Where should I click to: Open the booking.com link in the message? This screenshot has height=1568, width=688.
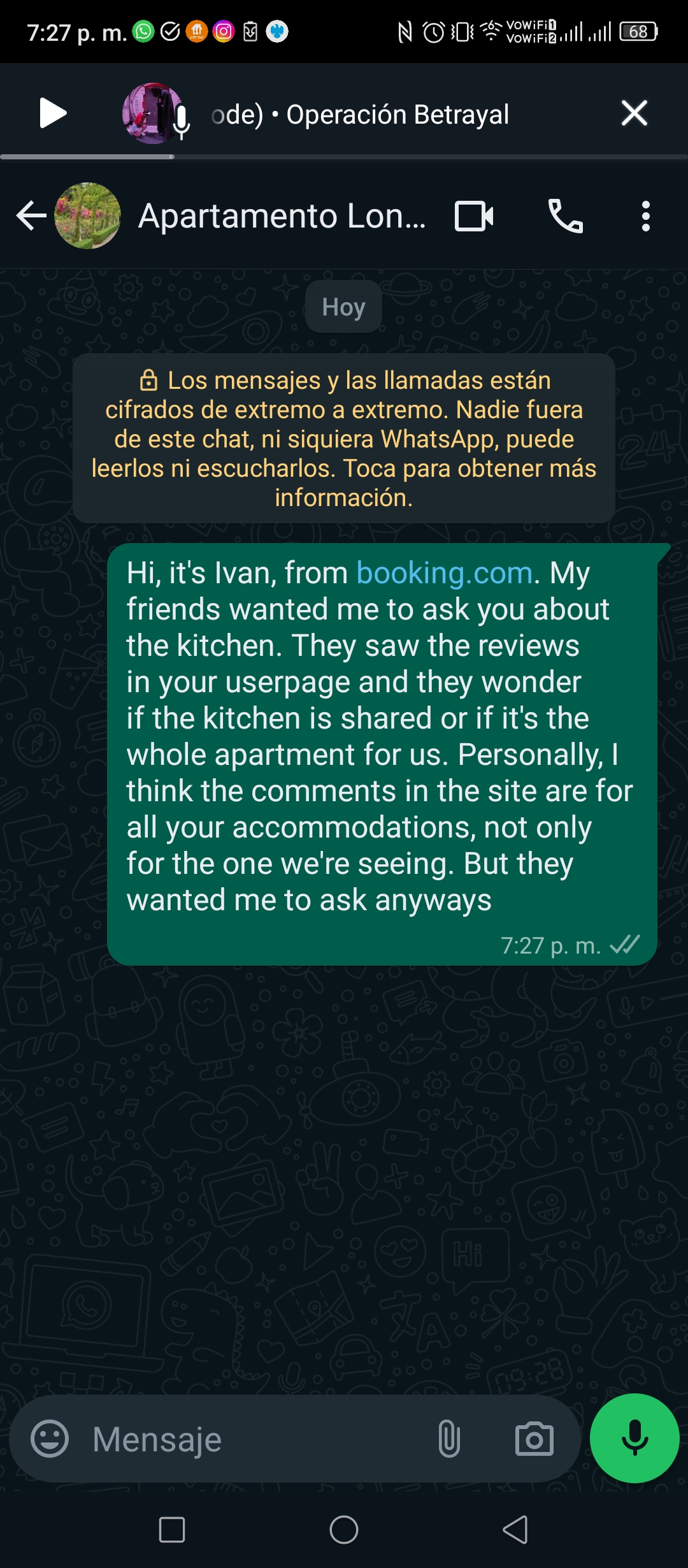(444, 572)
